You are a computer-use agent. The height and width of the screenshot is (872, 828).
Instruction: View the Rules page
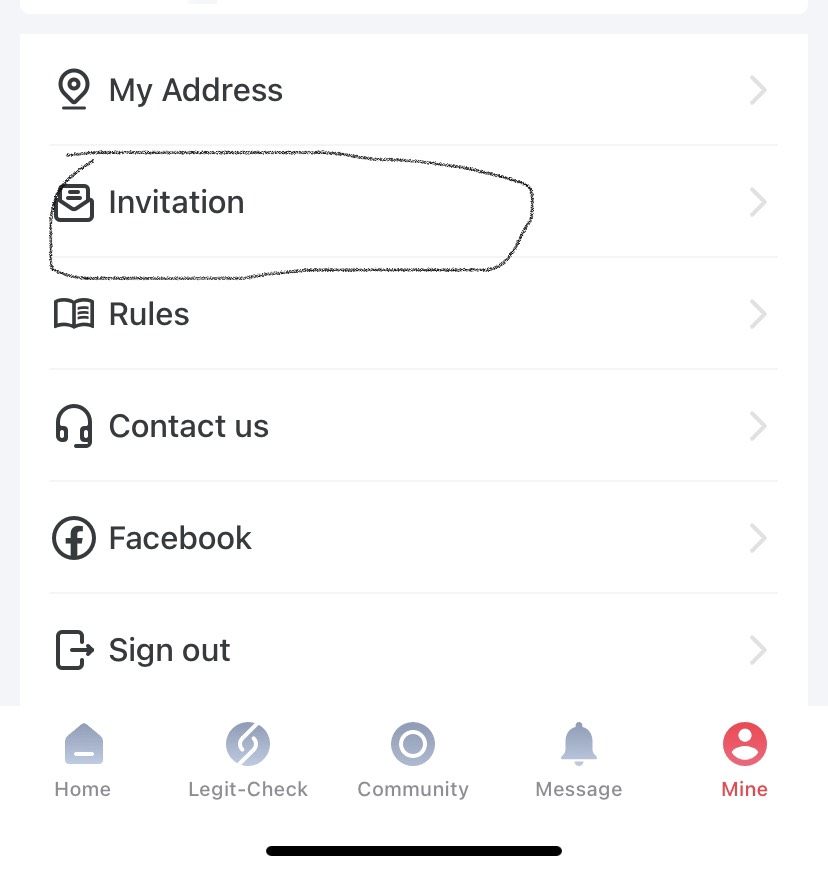pyautogui.click(x=149, y=314)
